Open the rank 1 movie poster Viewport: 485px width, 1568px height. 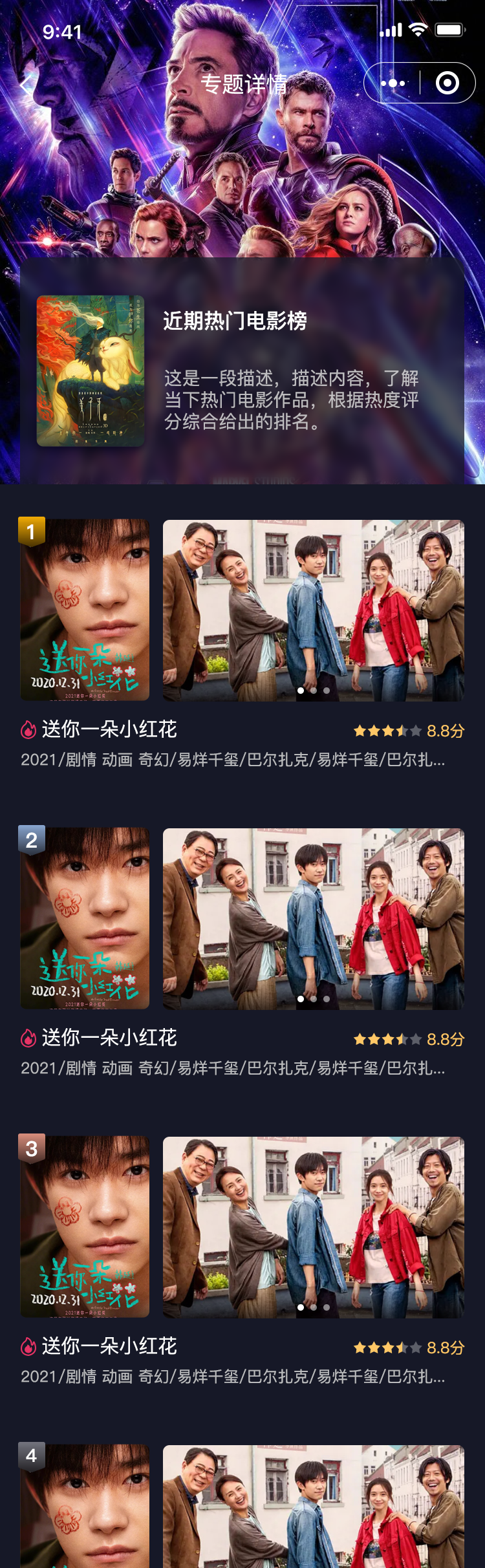[x=85, y=610]
